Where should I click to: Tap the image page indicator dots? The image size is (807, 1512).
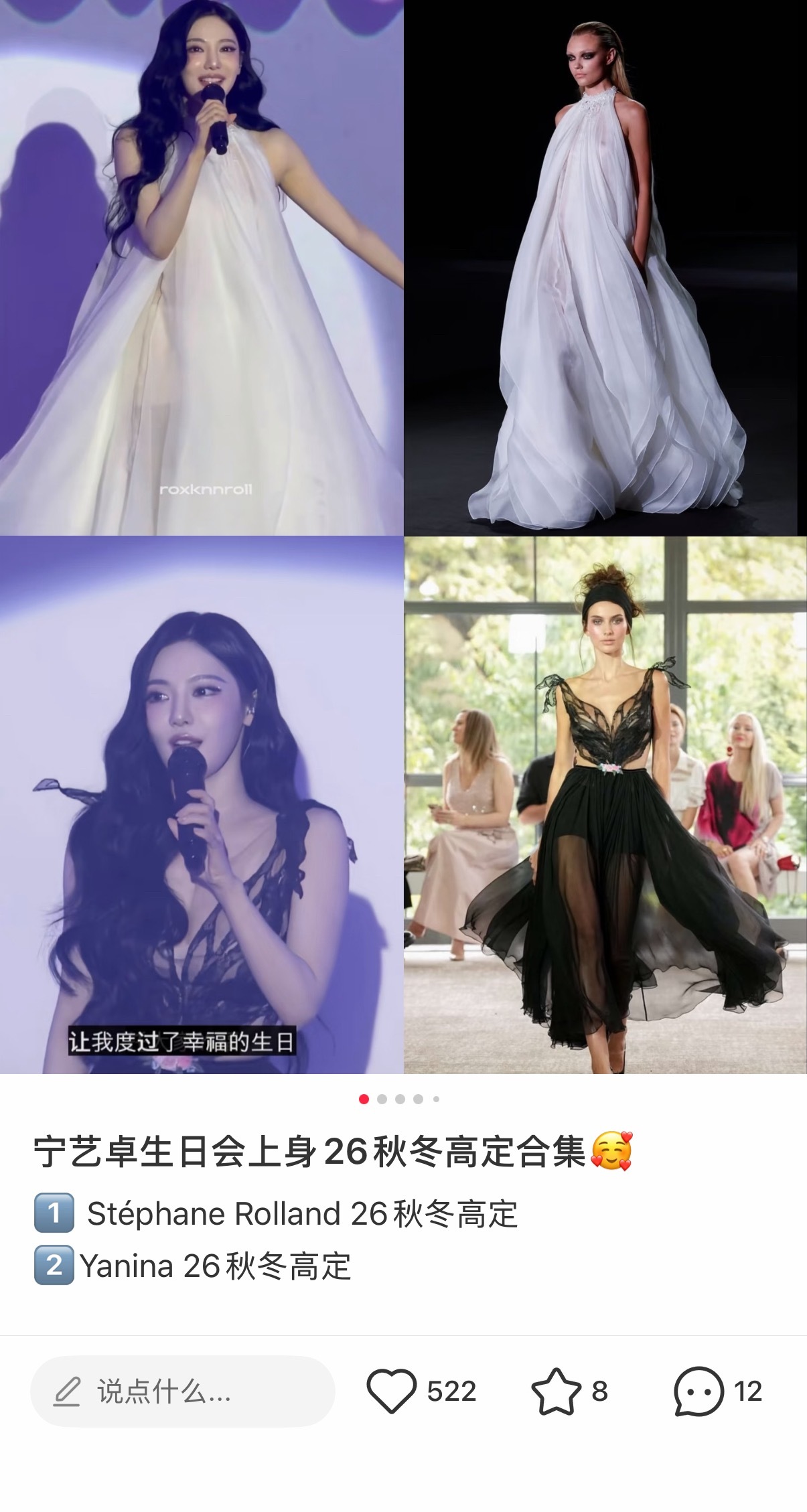tap(400, 1099)
